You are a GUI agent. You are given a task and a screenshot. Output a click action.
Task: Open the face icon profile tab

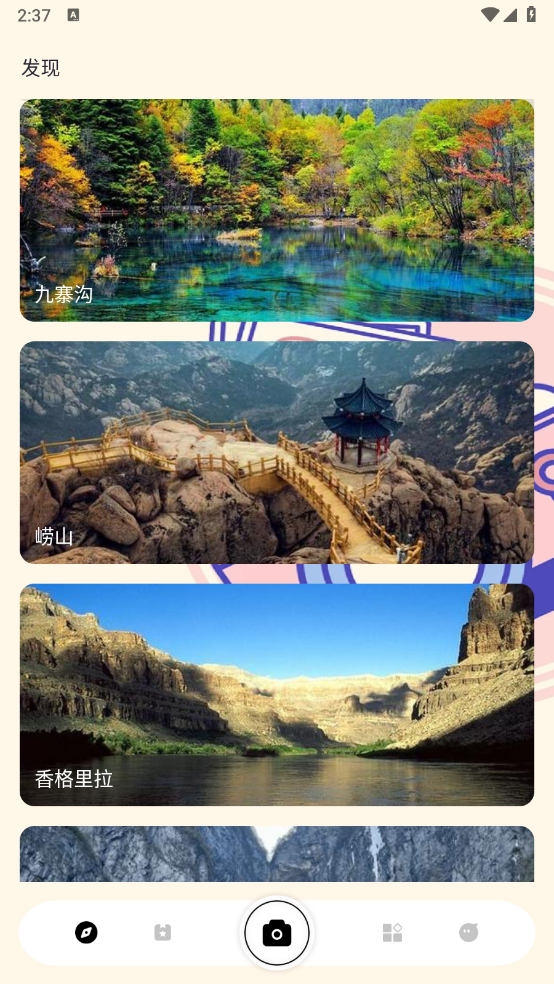coord(469,933)
